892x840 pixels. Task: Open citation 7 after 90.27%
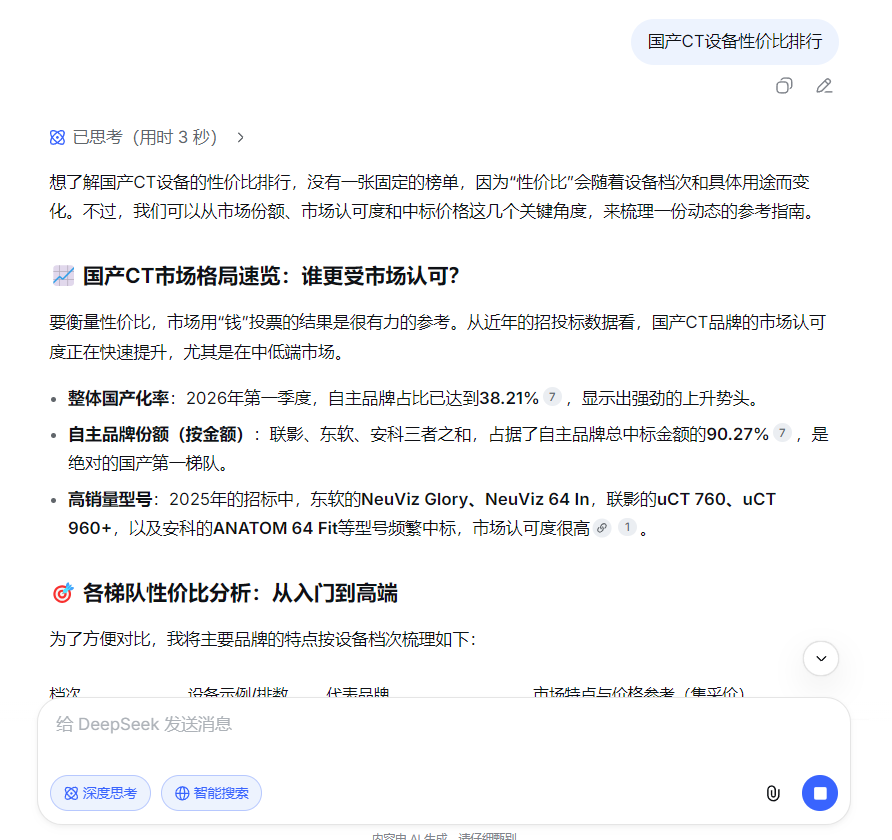click(x=782, y=433)
